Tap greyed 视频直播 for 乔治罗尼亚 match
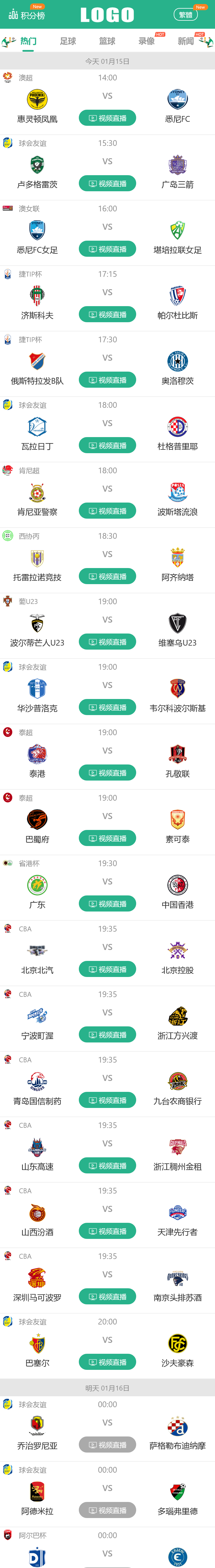Viewport: 215px width, 1568px height. 107,1445
